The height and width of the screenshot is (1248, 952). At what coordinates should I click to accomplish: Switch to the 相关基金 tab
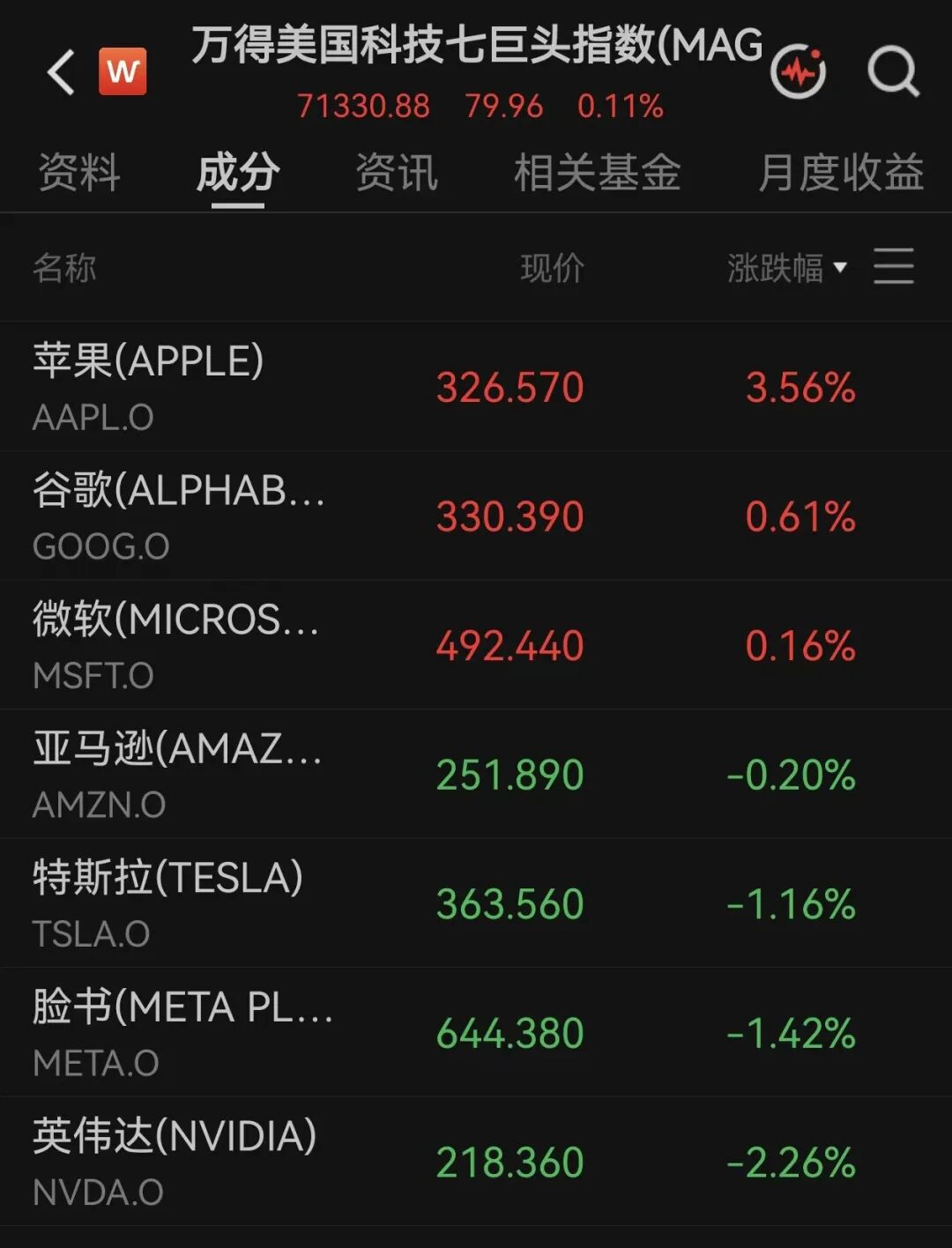(598, 172)
